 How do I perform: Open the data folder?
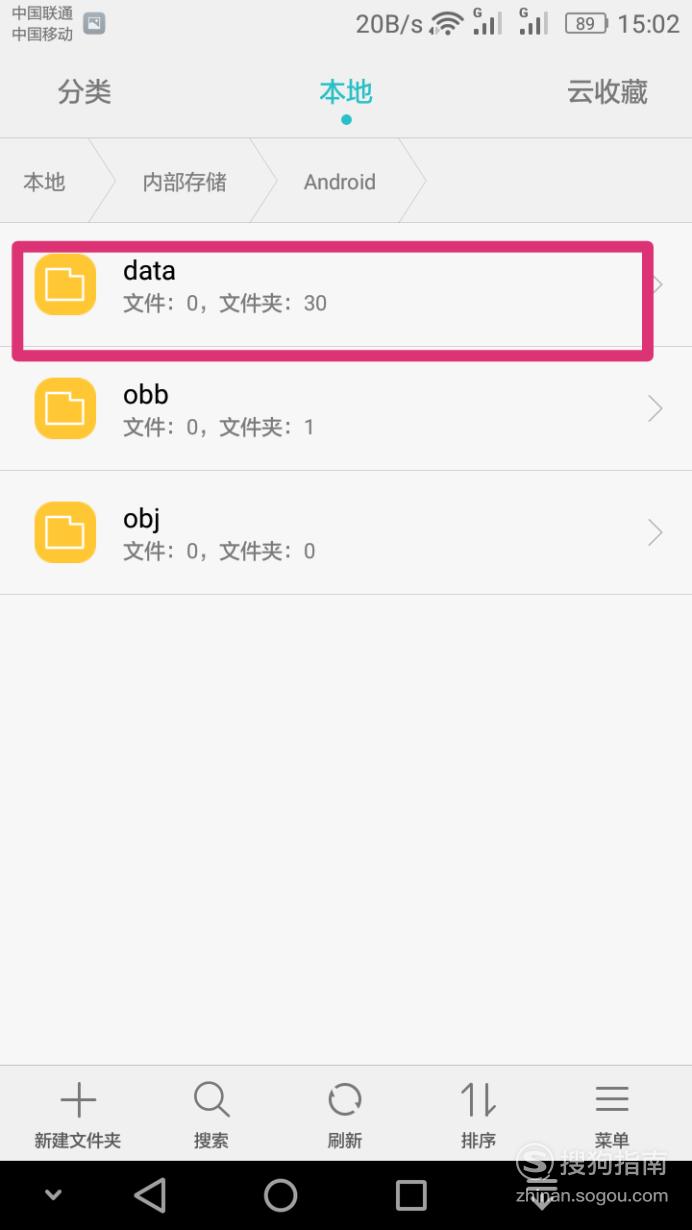[x=346, y=285]
